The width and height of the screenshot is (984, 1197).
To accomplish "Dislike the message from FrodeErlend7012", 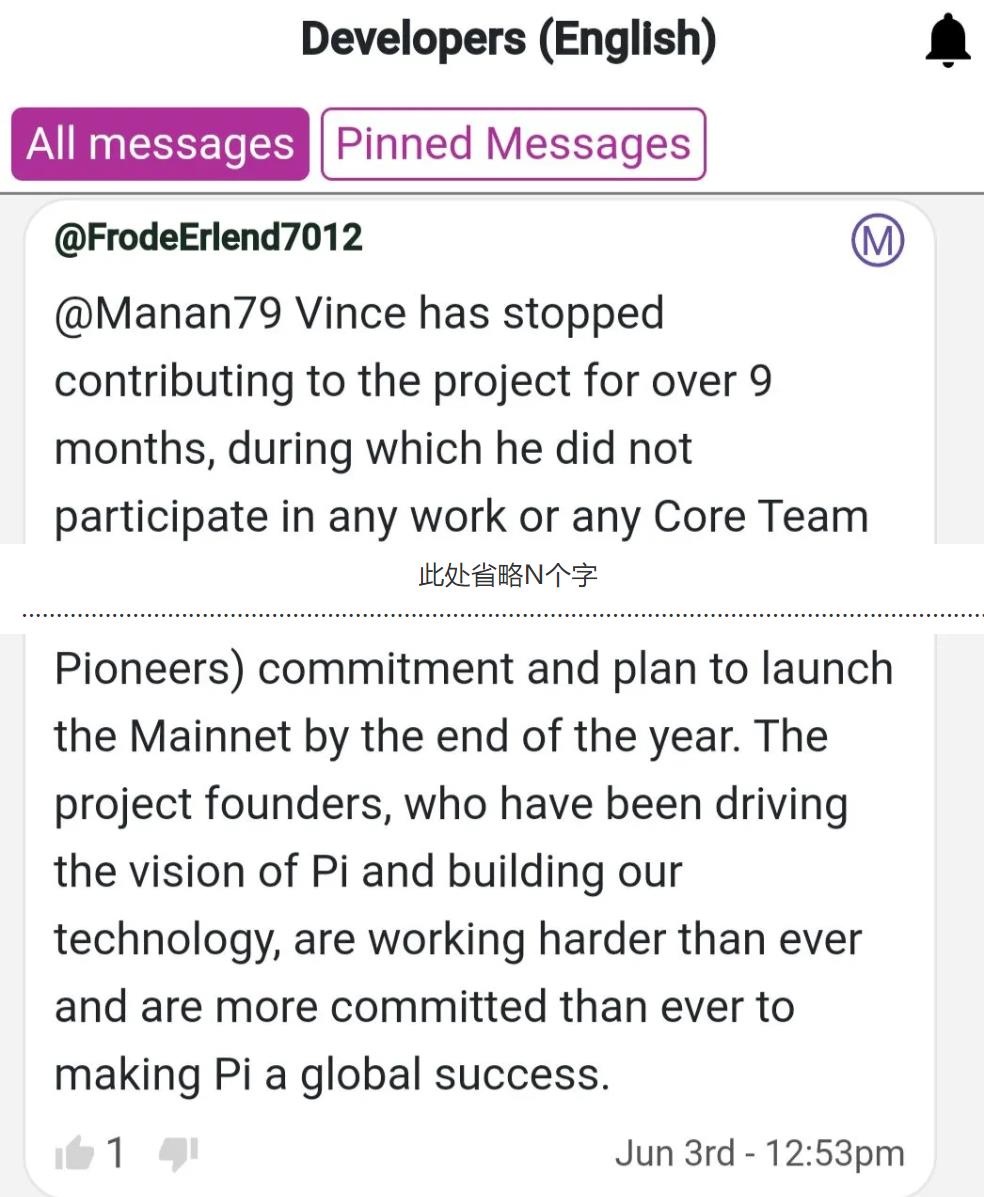I will tap(178, 1154).
